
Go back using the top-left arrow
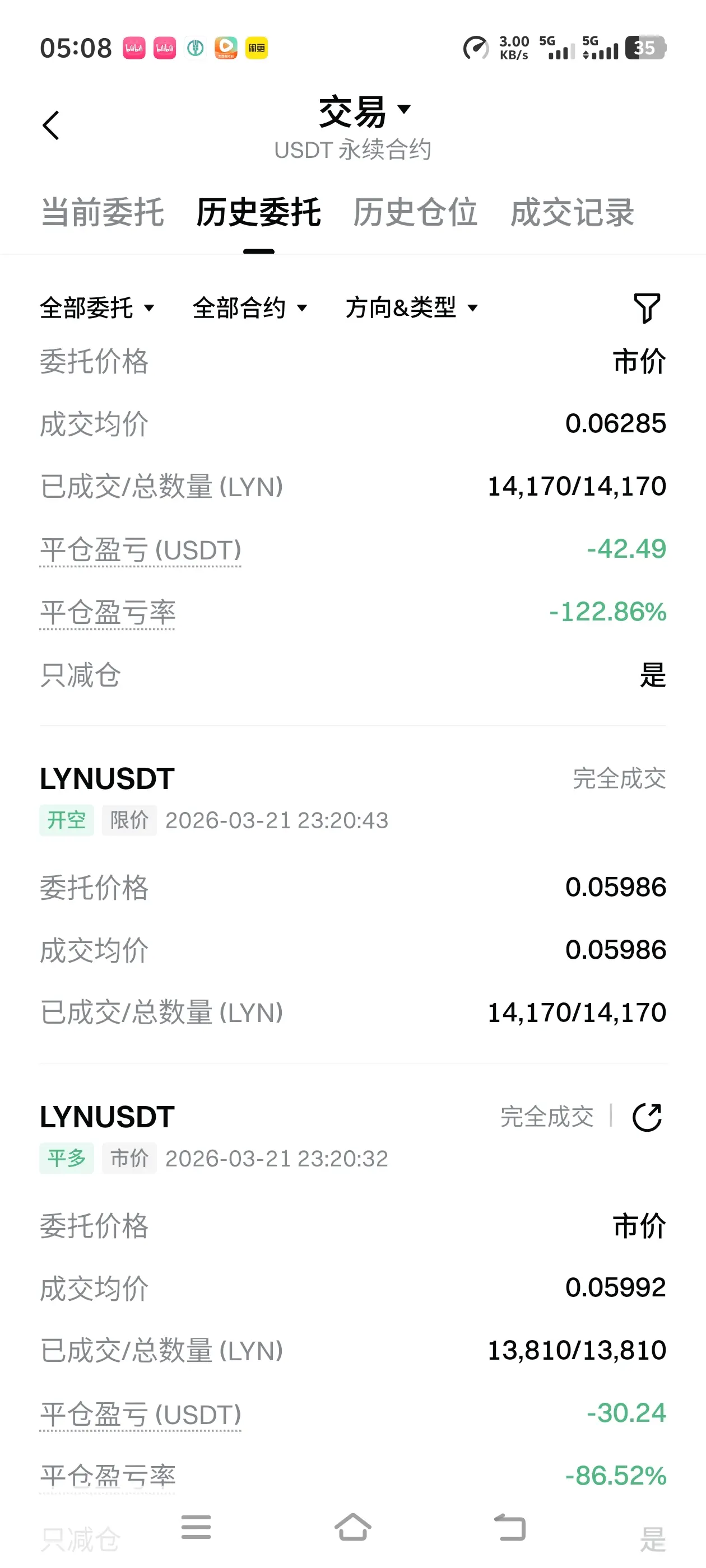pos(51,125)
